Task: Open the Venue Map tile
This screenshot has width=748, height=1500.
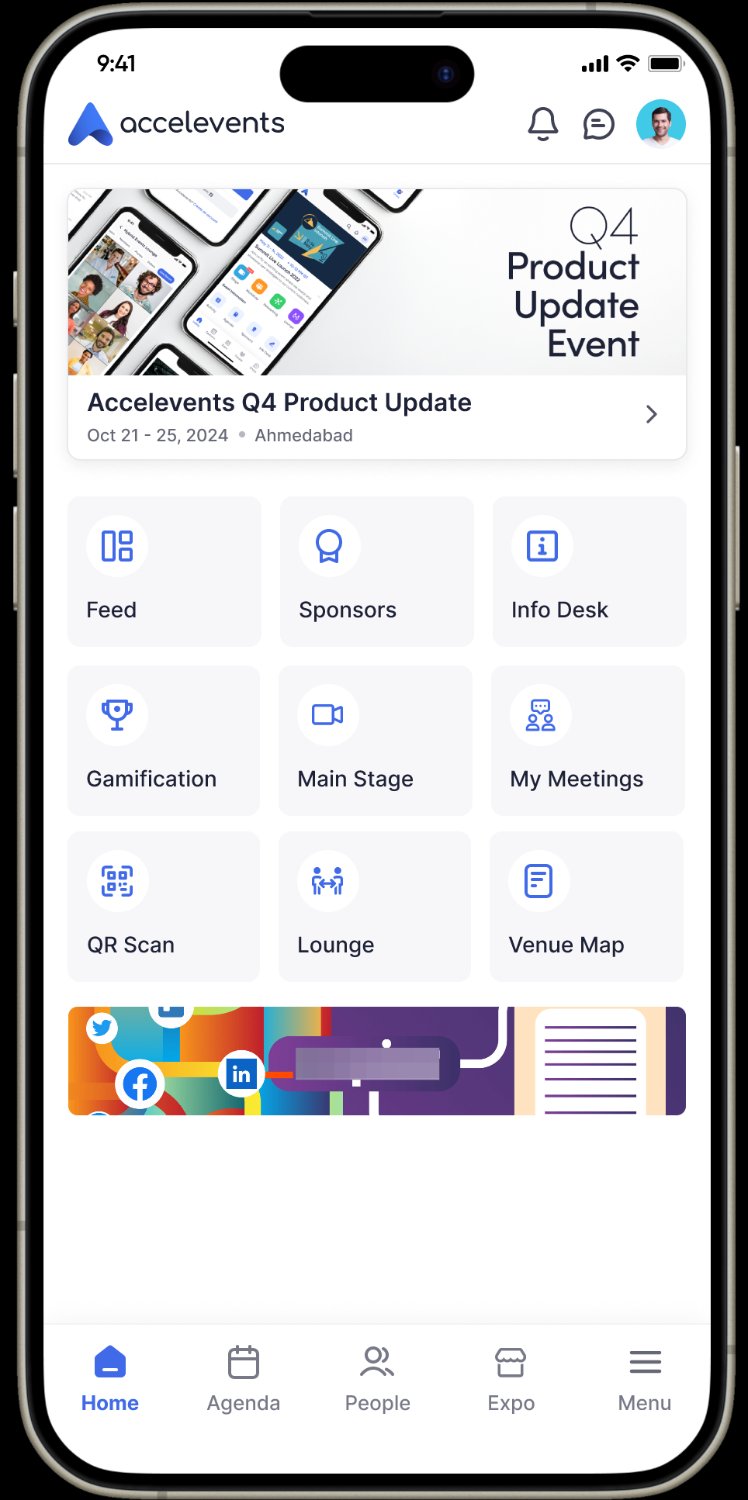Action: pyautogui.click(x=587, y=906)
